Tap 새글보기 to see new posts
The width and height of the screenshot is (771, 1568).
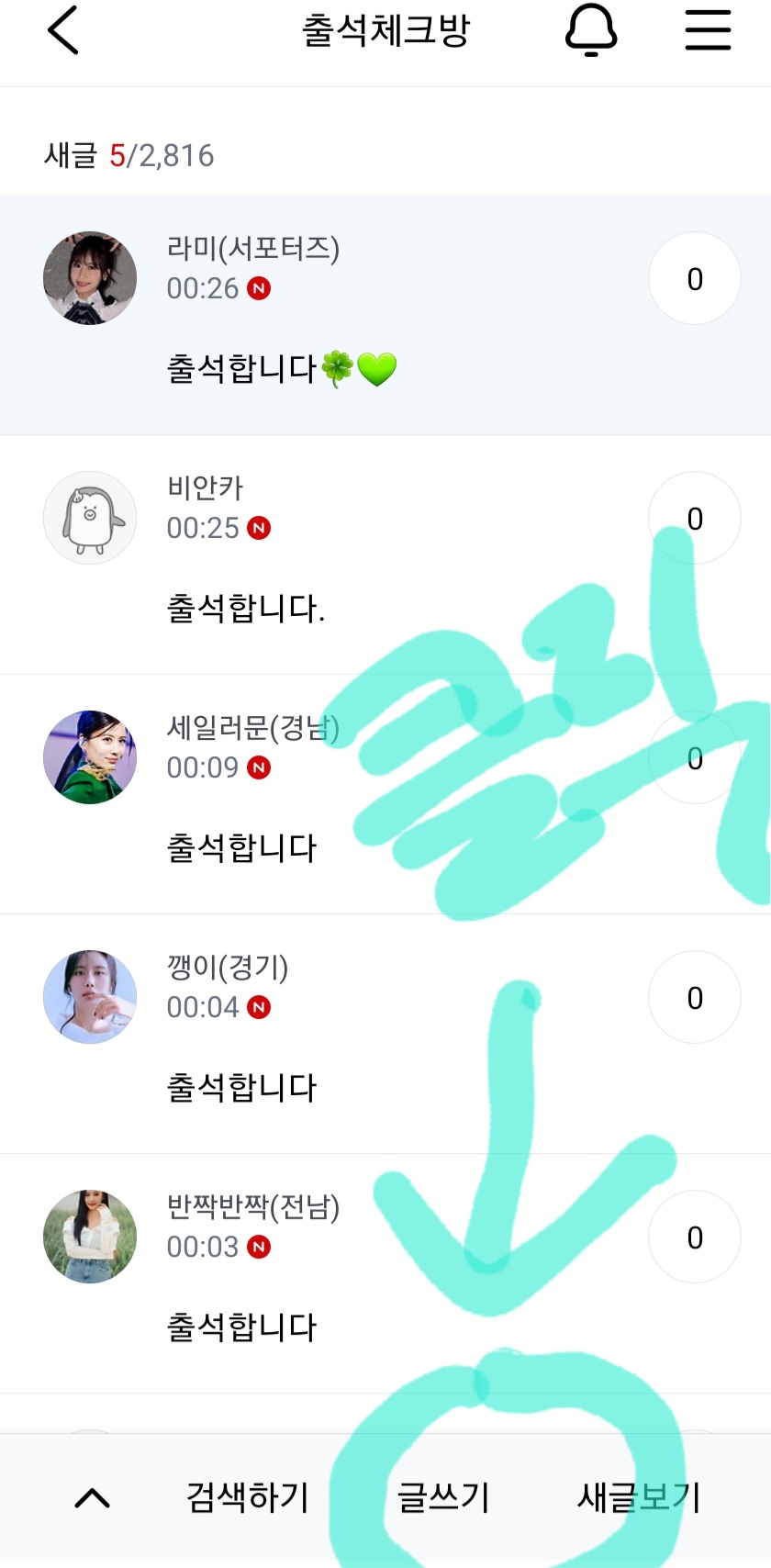639,1497
